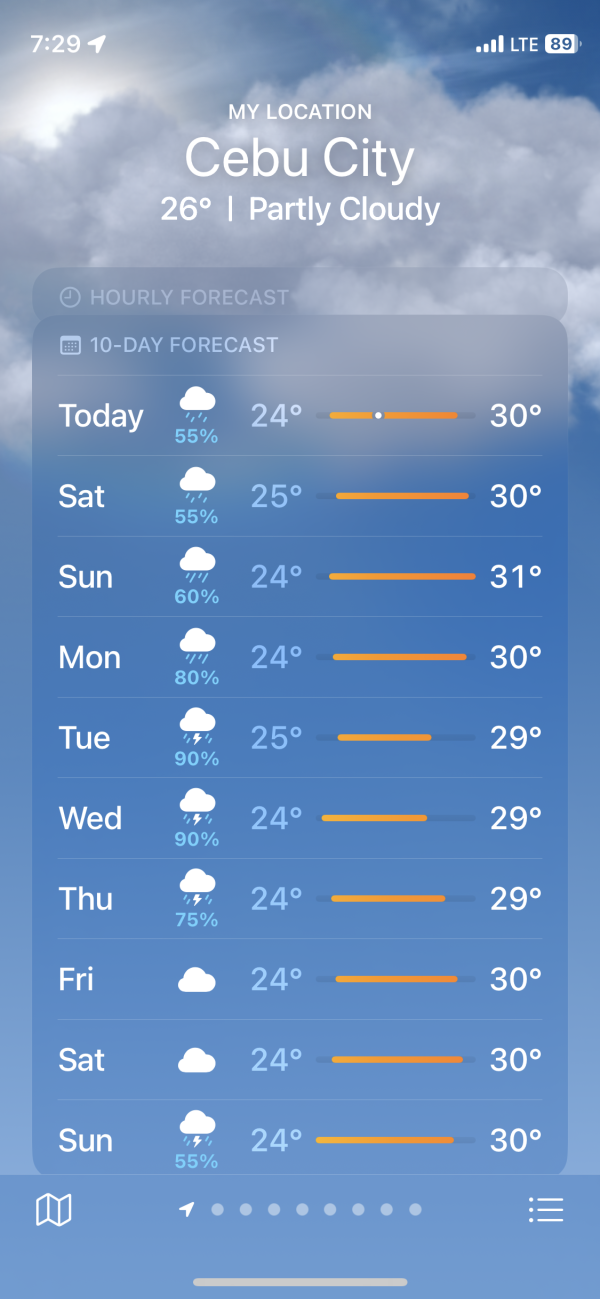
Task: Open Today's forecast details
Action: point(300,416)
